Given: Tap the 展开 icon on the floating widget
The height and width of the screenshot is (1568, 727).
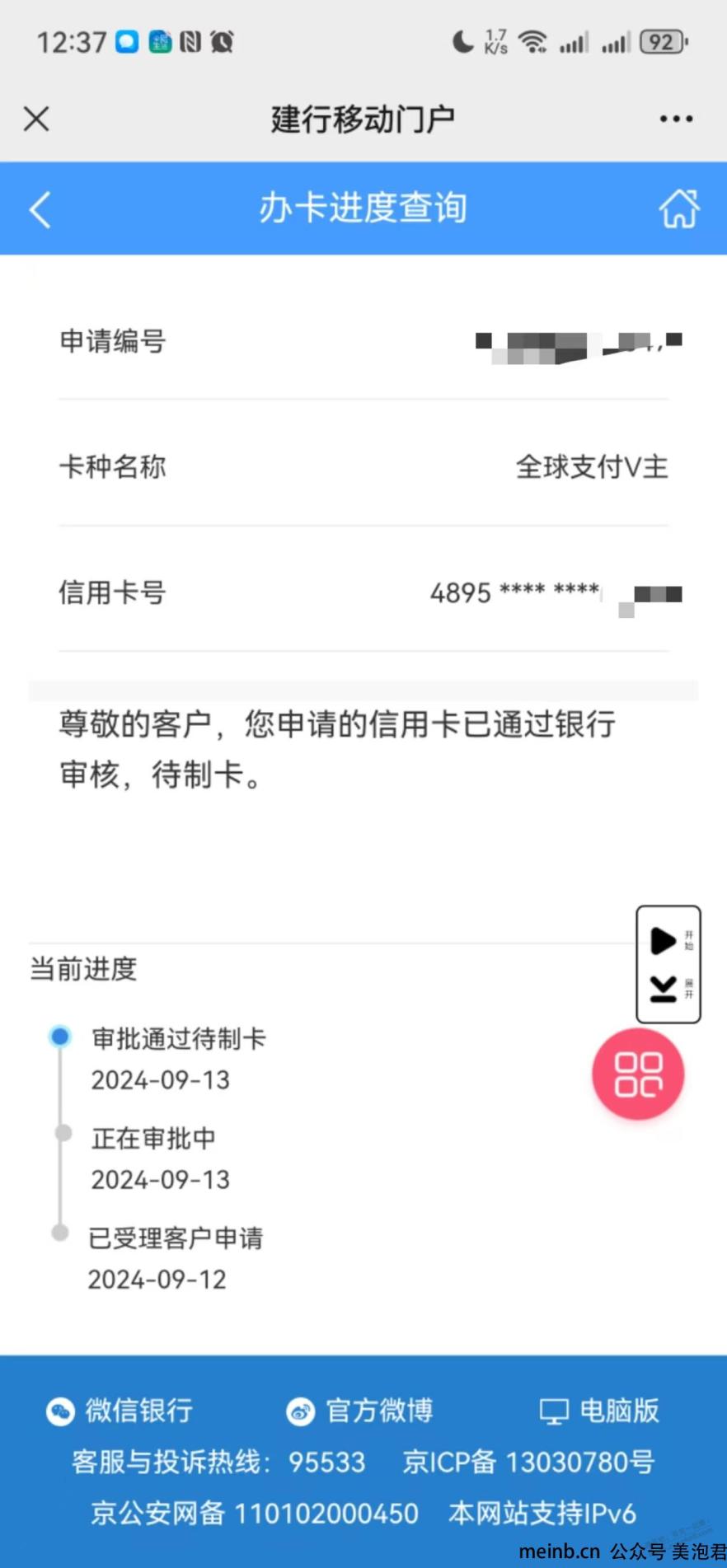Looking at the screenshot, I should pos(664,988).
